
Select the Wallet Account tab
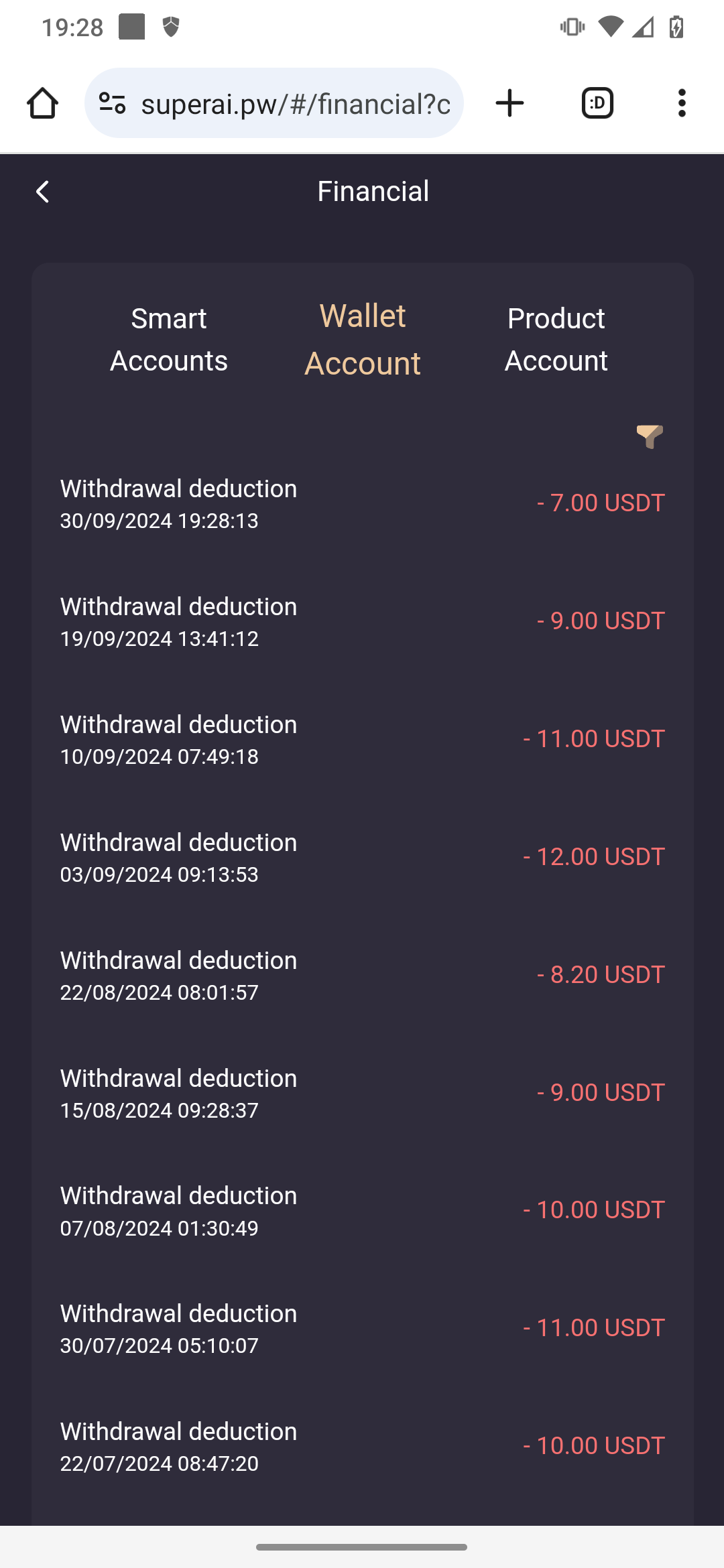coord(363,340)
